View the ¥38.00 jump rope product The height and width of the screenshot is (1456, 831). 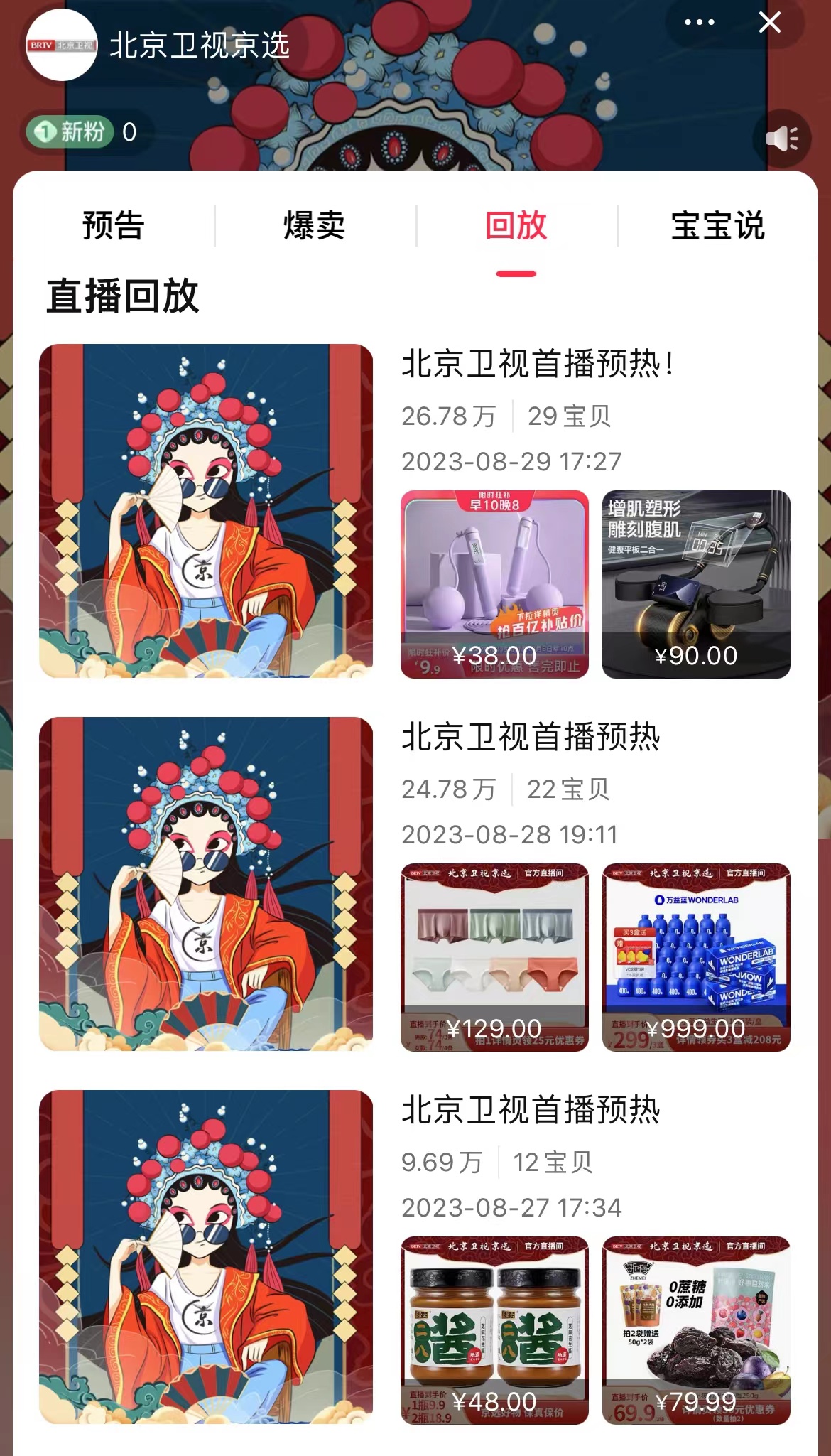click(x=495, y=579)
